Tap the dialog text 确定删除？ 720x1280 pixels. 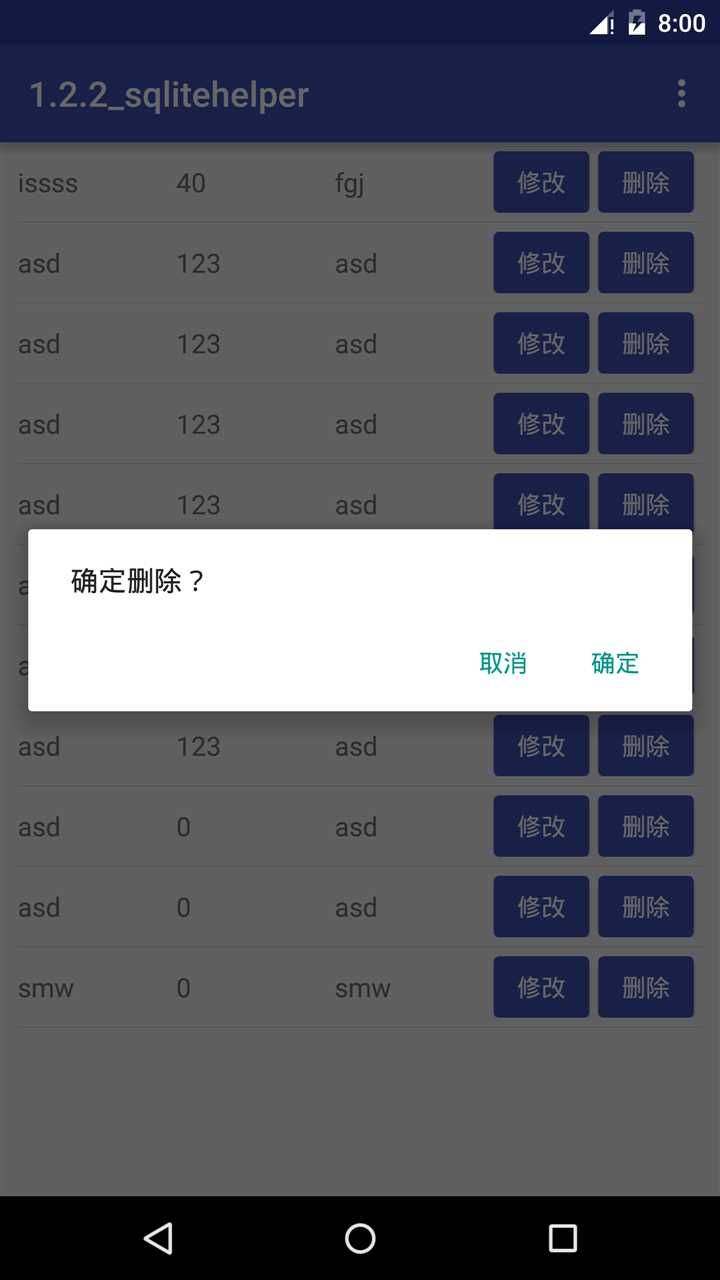tap(133, 580)
